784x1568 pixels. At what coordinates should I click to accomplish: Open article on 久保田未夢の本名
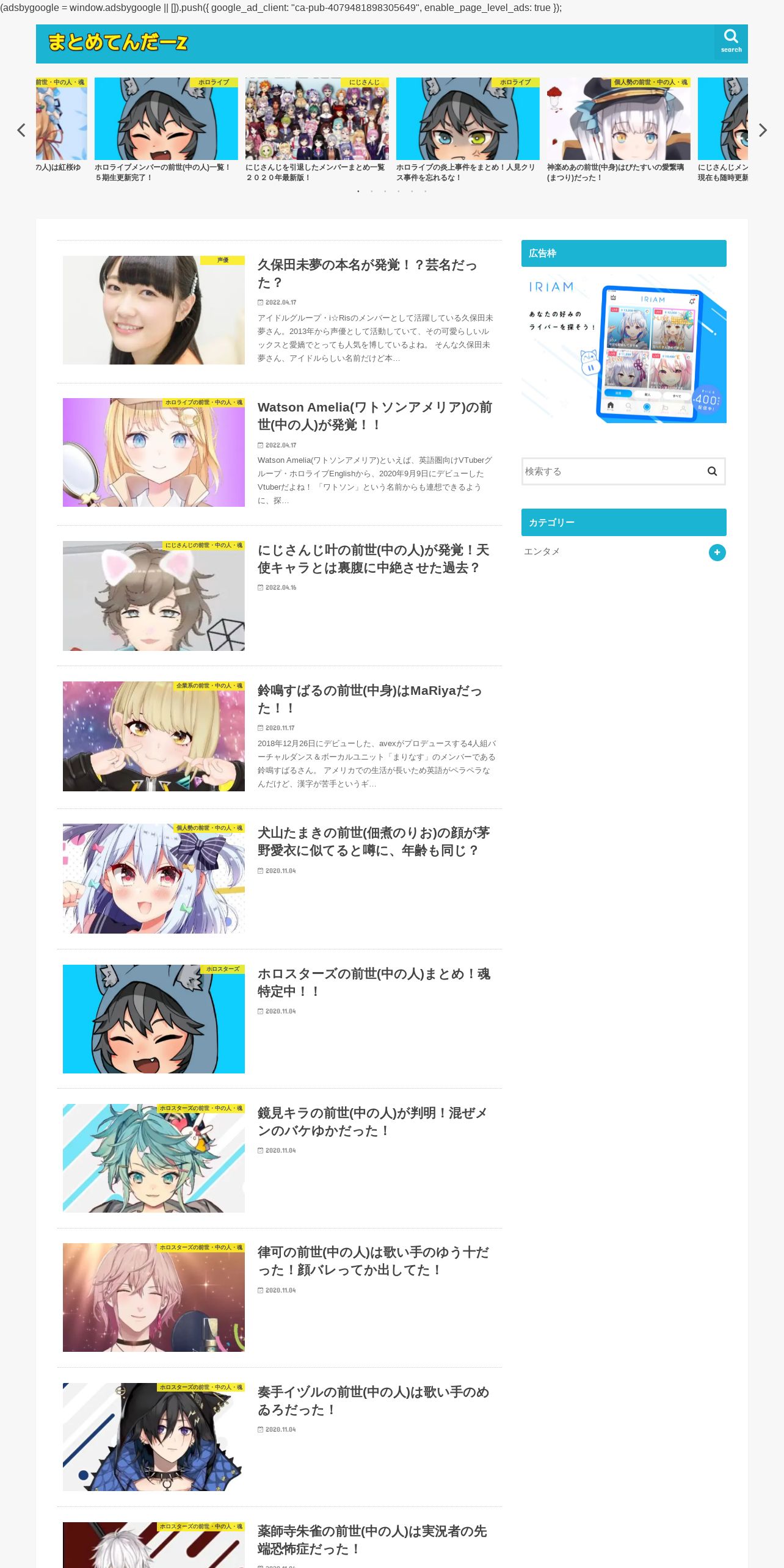click(x=368, y=274)
